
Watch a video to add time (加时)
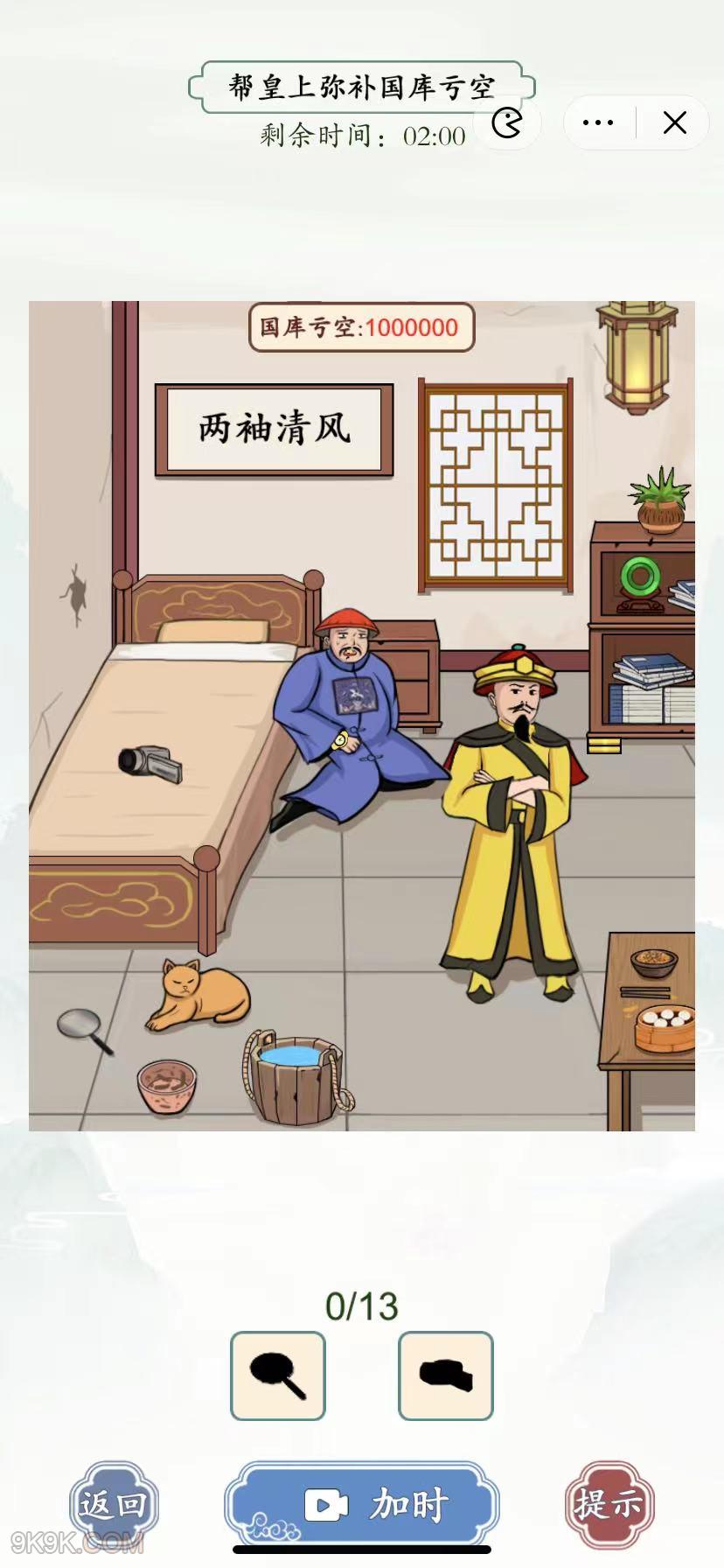pyautogui.click(x=362, y=1505)
